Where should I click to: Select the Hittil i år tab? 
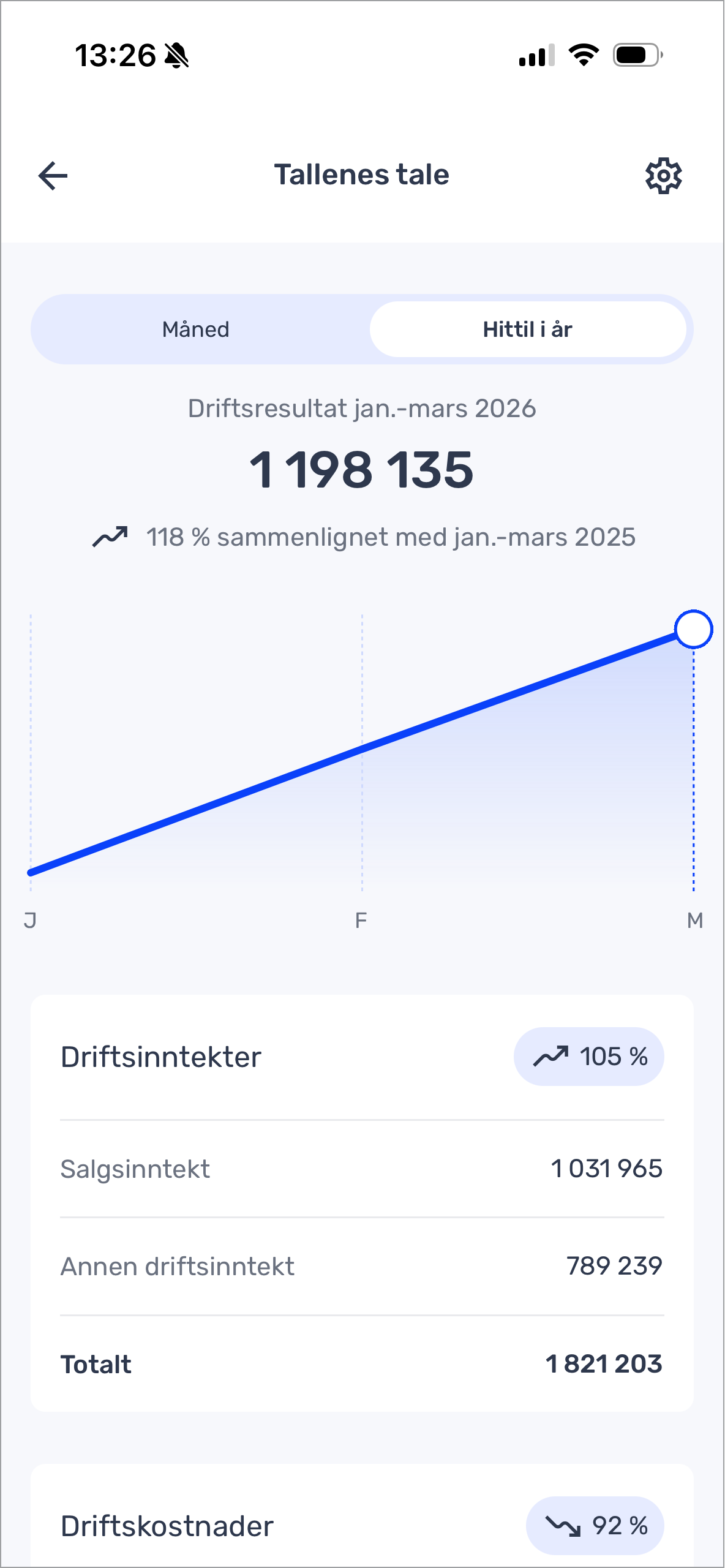click(528, 330)
